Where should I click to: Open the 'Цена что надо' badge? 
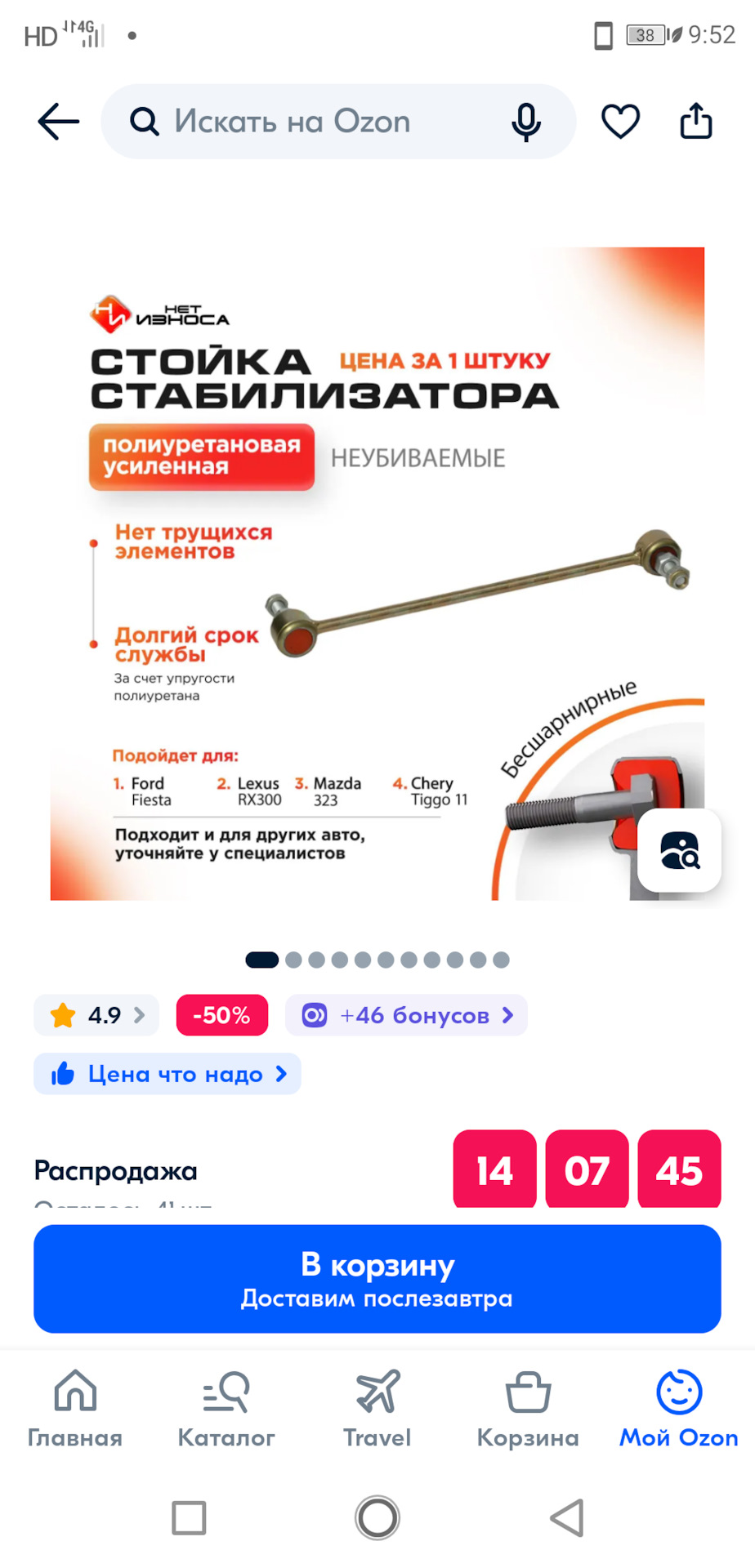click(x=168, y=1074)
